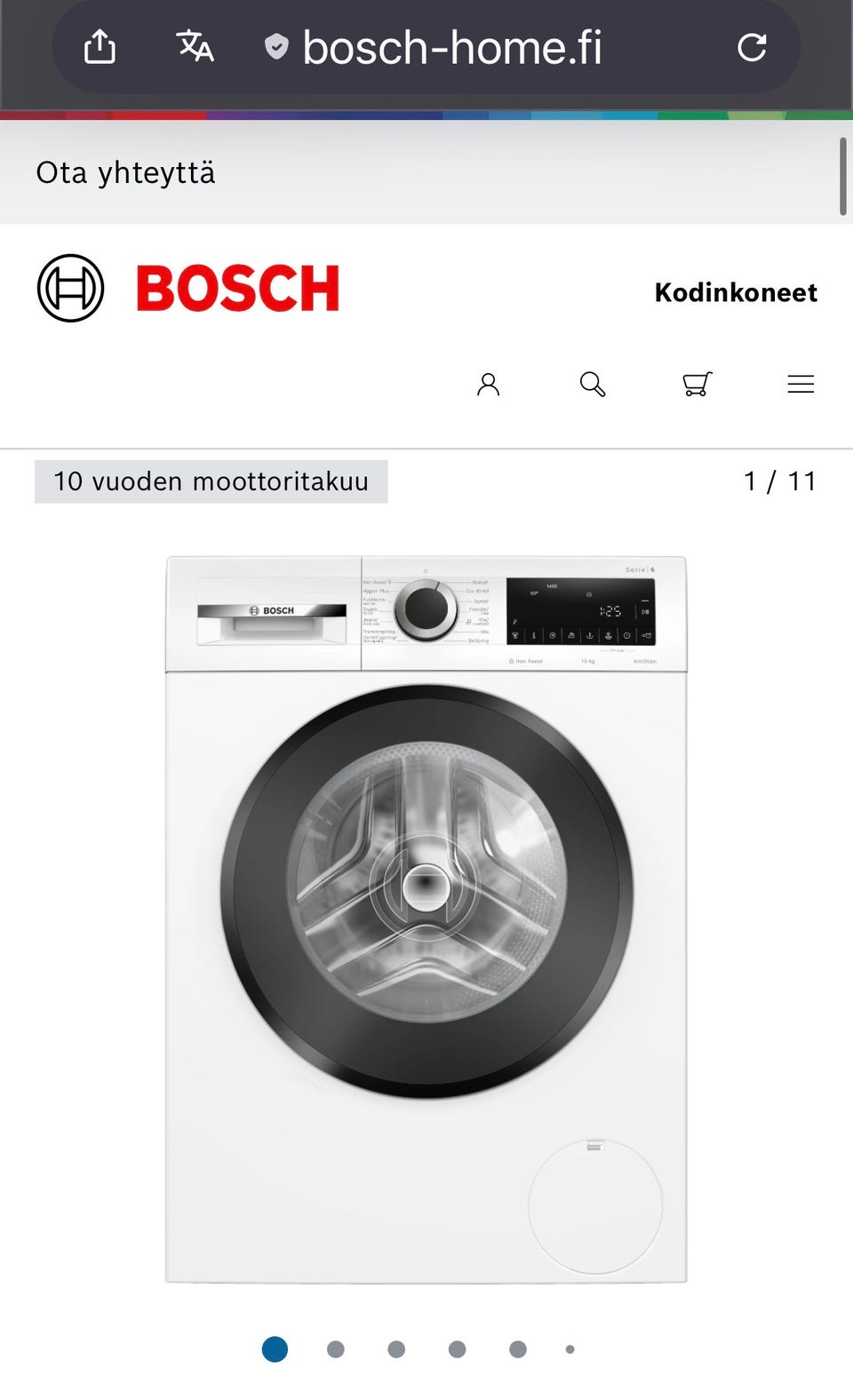
Task: Jump to third gallery image dot
Action: coord(396,1349)
